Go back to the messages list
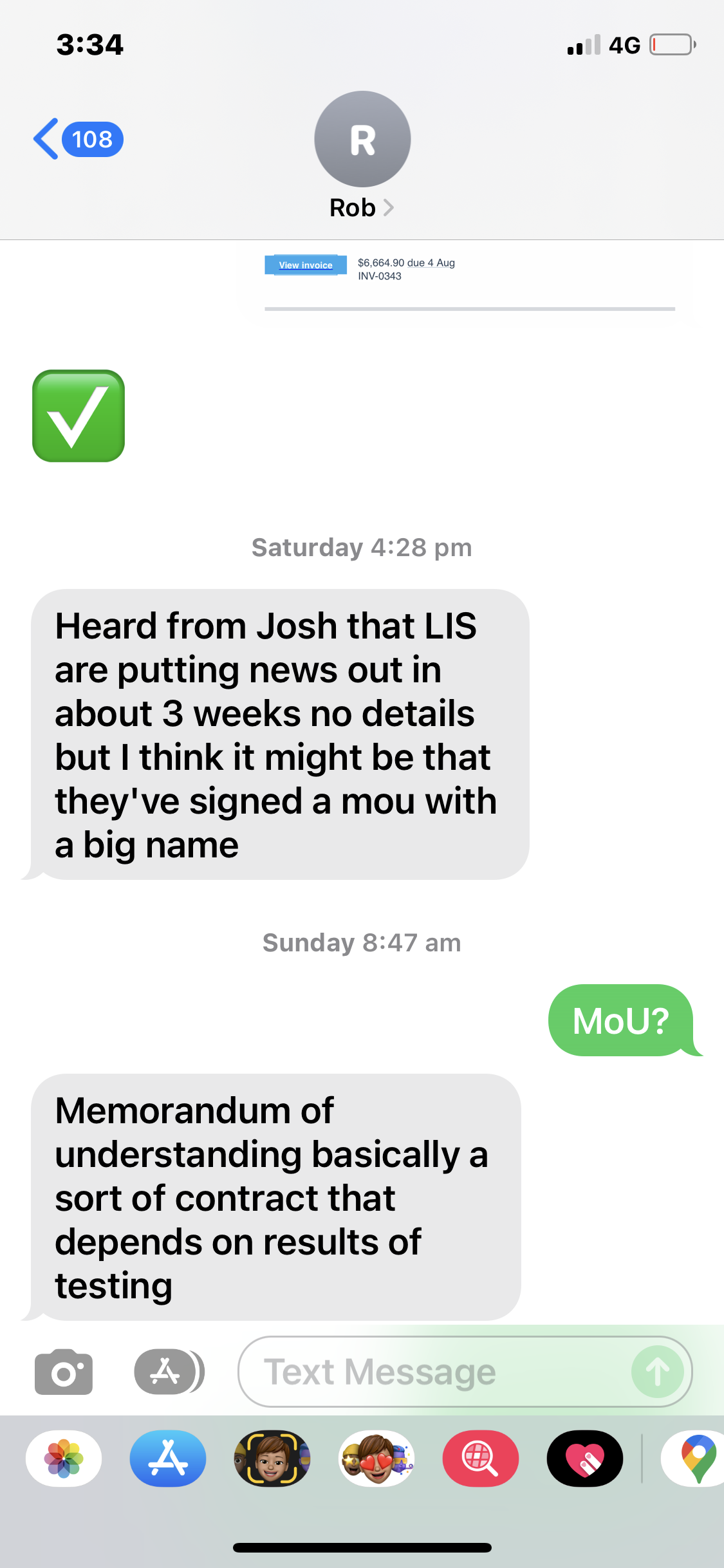This screenshot has width=724, height=1568. [77, 139]
